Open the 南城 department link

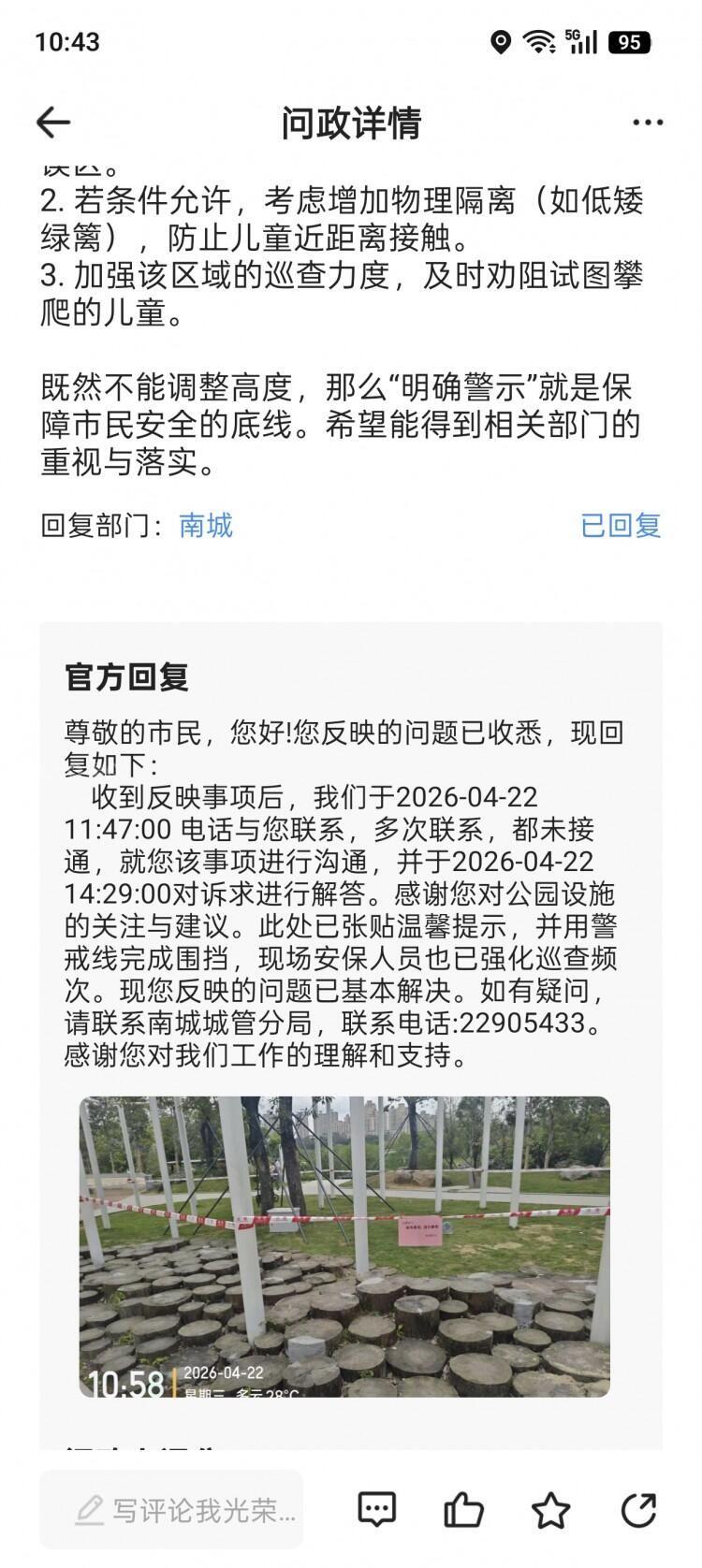(205, 526)
